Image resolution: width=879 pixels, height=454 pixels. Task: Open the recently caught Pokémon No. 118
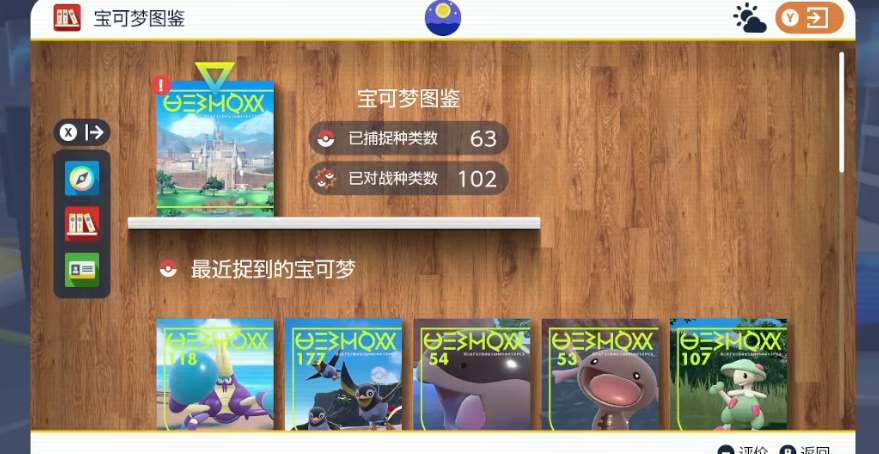tap(215, 375)
